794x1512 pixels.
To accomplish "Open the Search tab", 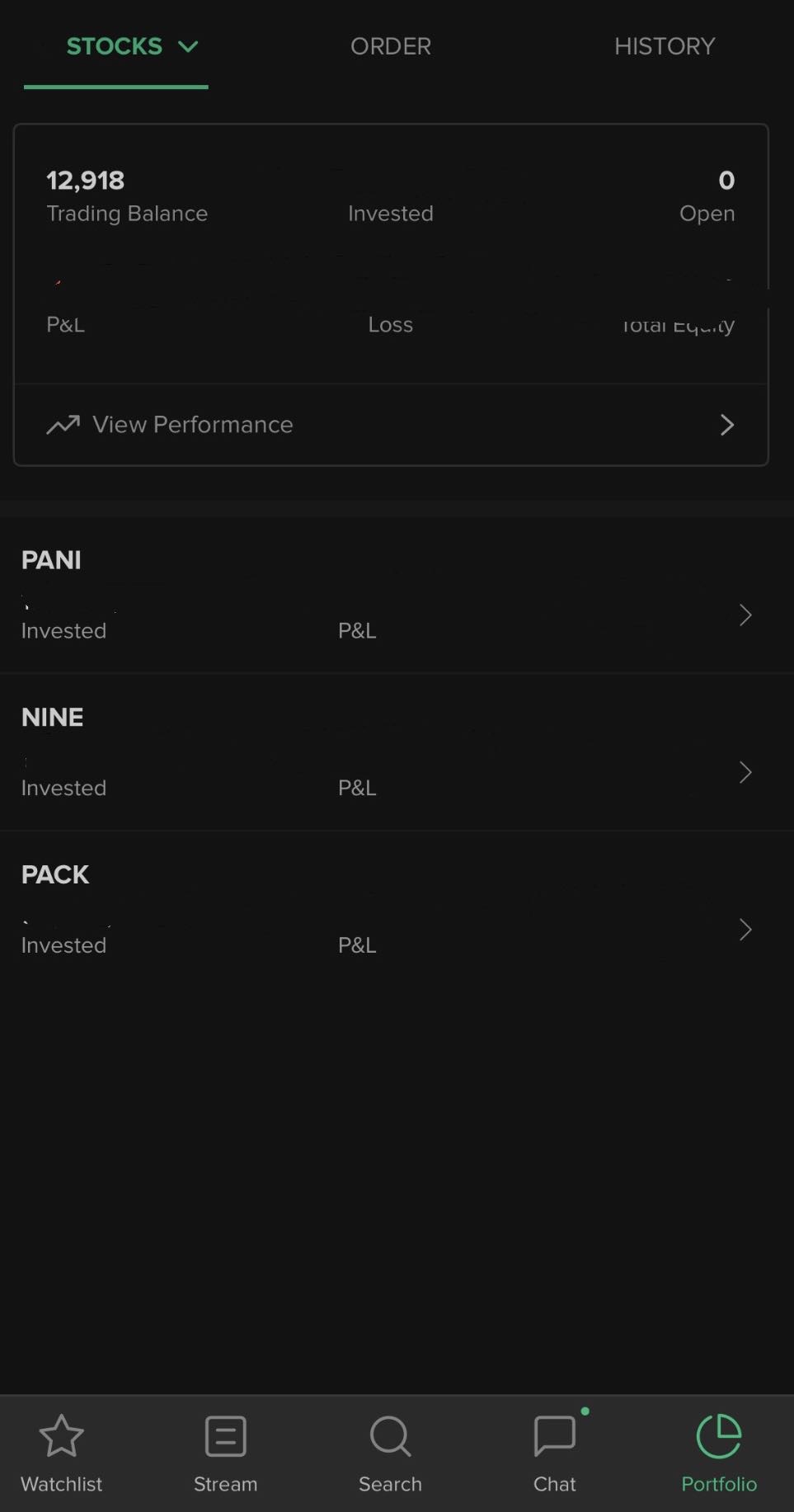I will point(390,1454).
